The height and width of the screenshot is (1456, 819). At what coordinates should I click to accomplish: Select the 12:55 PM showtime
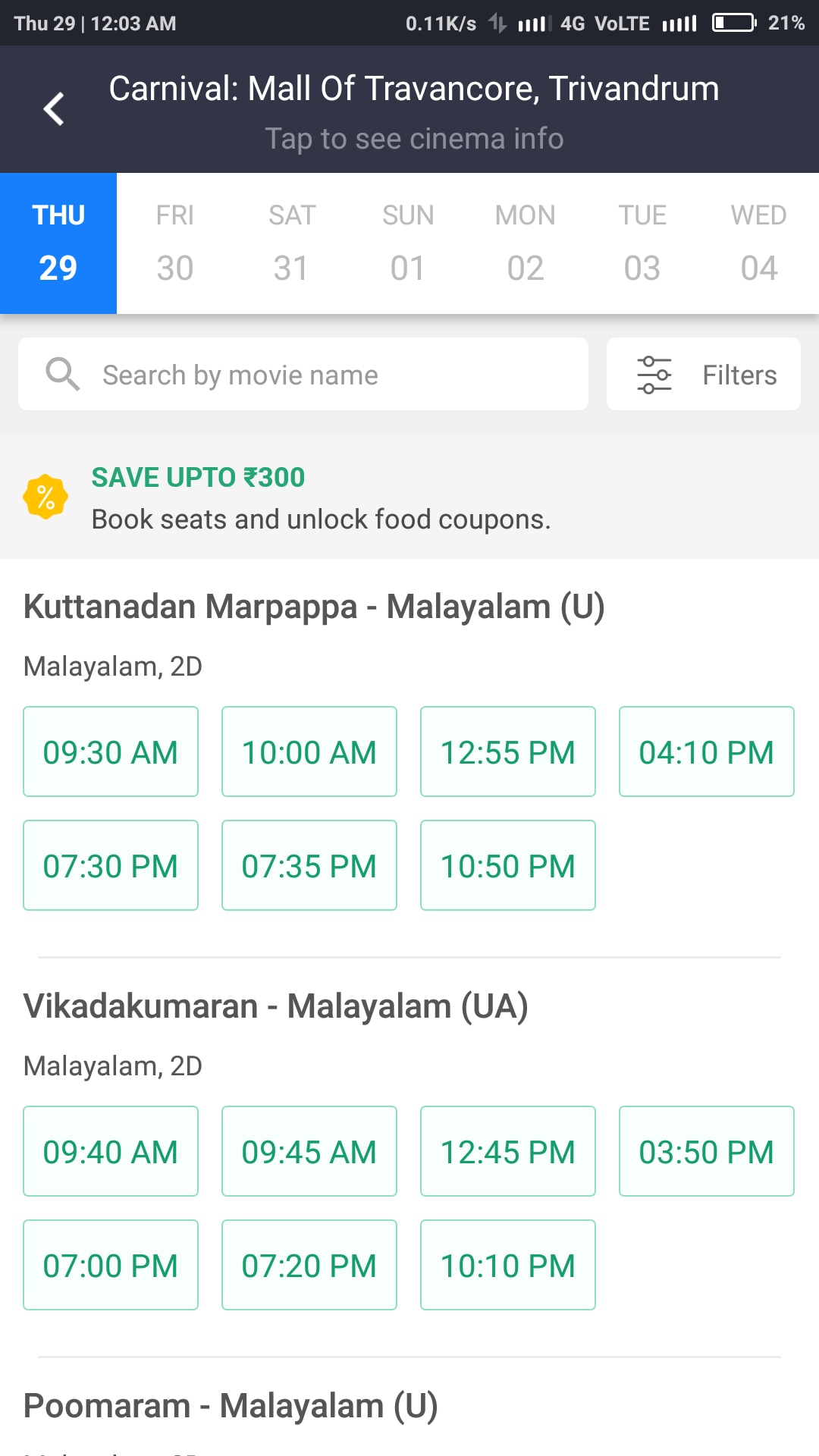[508, 752]
